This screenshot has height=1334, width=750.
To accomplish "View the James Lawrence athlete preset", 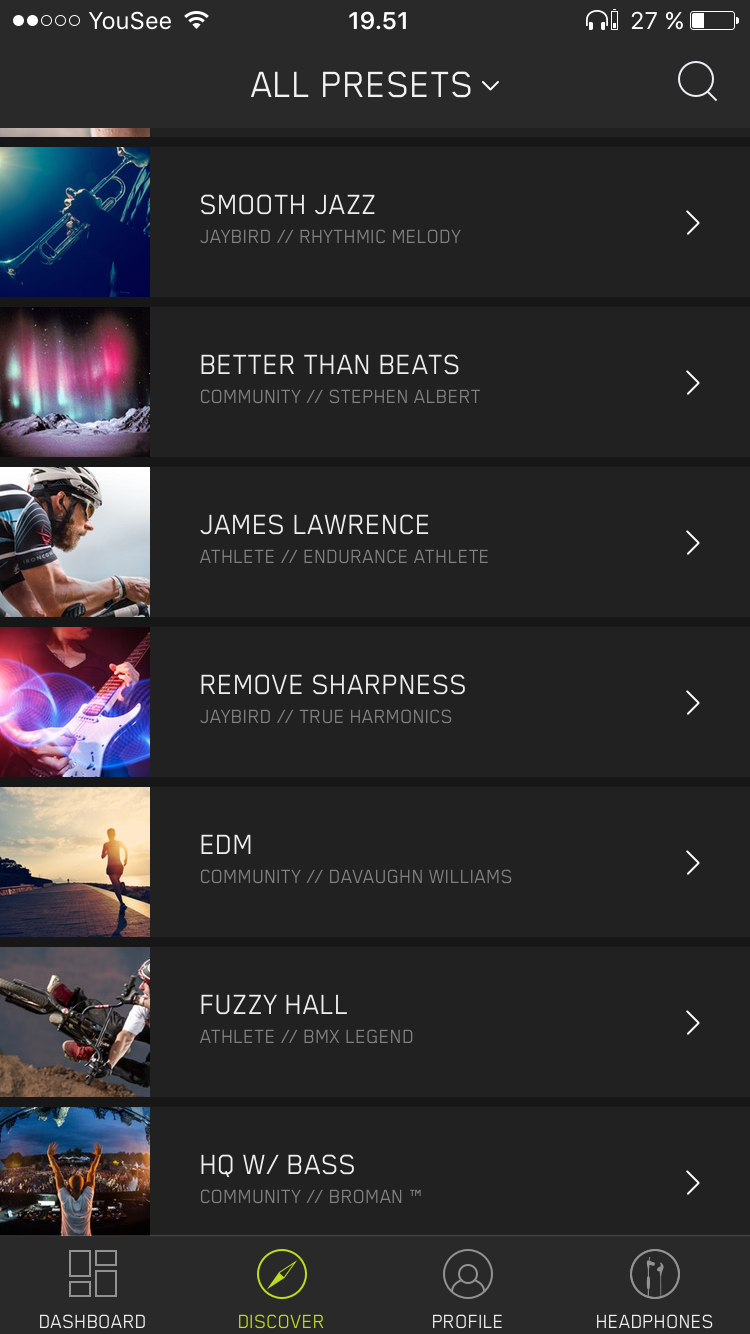I will pos(375,542).
